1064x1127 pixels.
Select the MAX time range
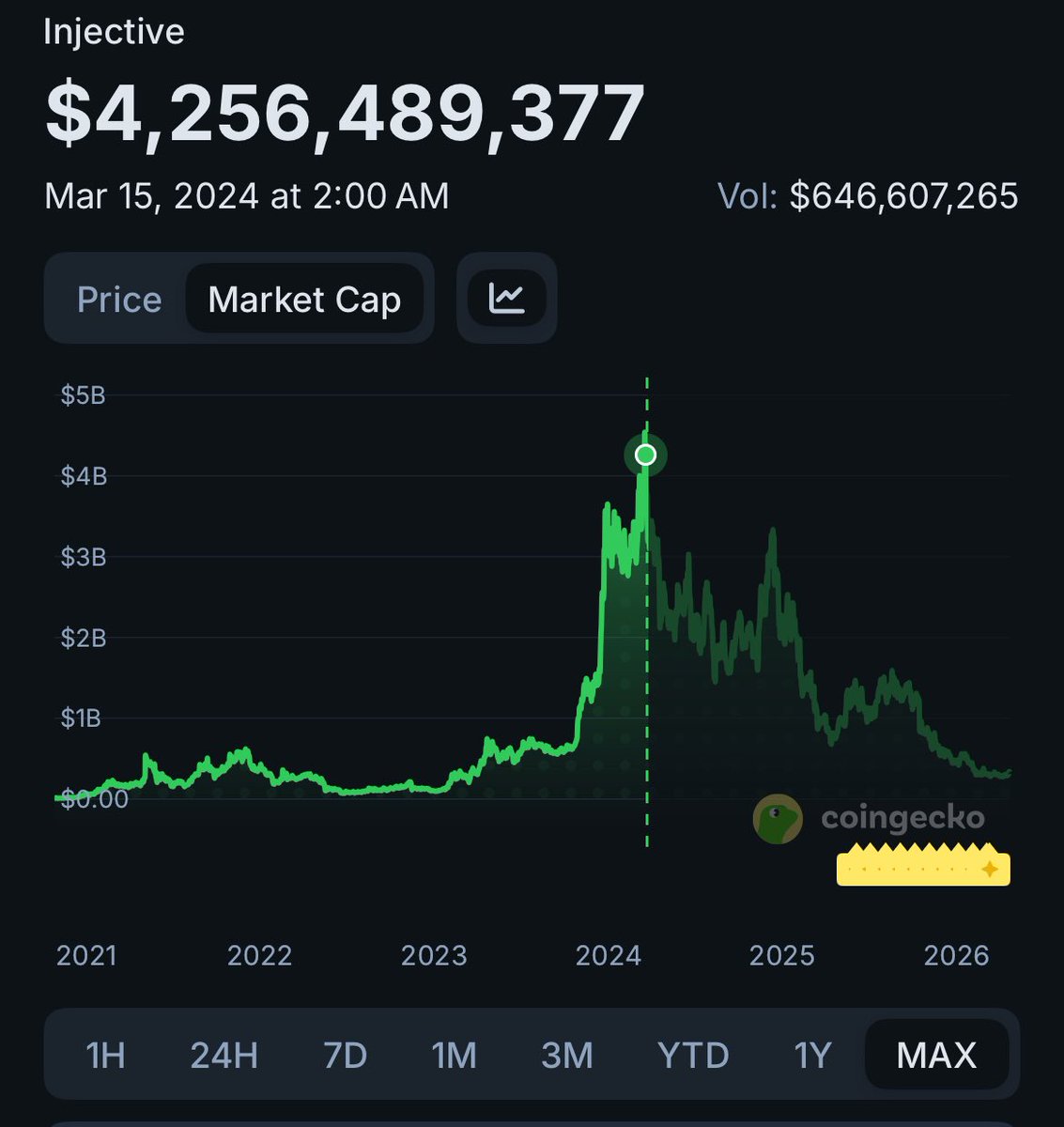click(936, 1055)
